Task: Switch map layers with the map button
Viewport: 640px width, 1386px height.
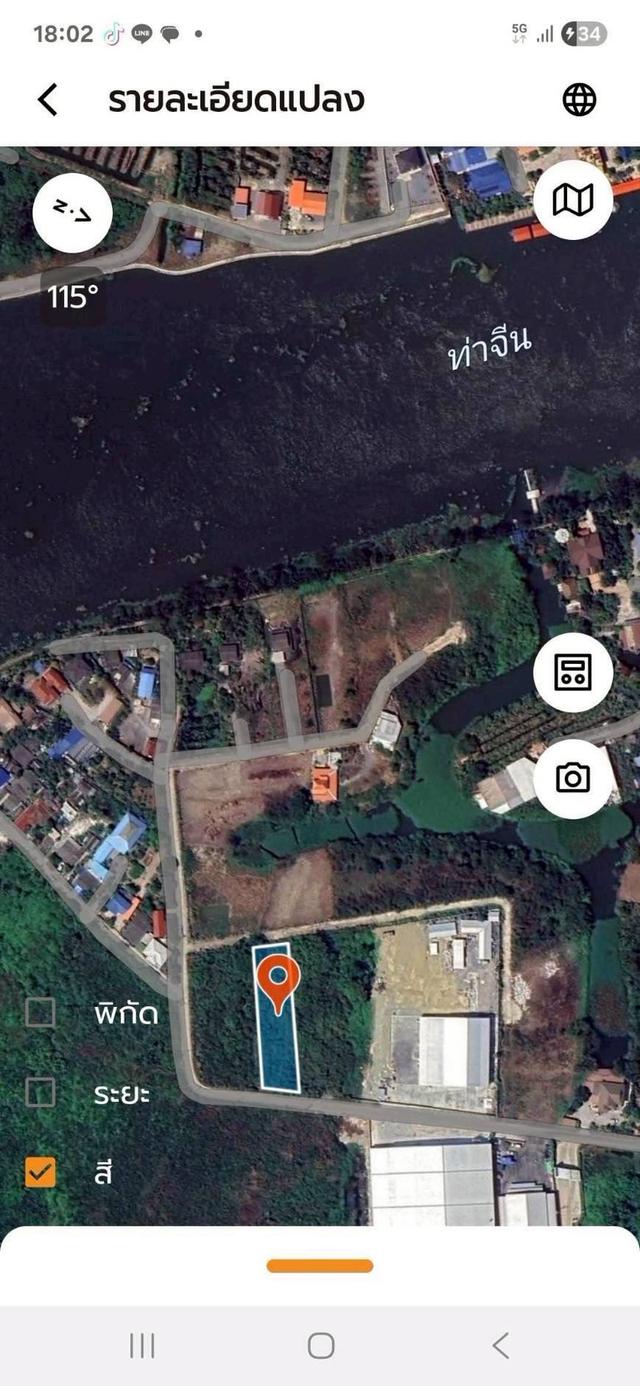Action: pyautogui.click(x=573, y=200)
